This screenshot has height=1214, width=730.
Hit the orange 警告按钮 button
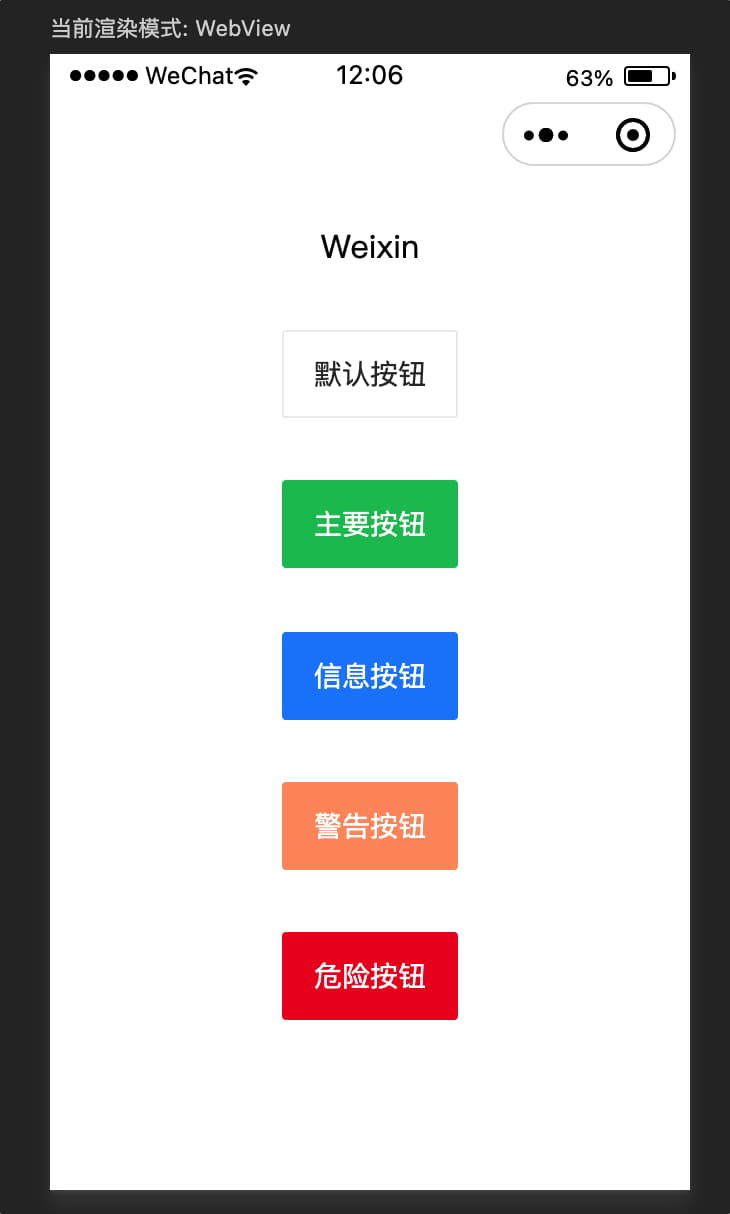pyautogui.click(x=370, y=826)
